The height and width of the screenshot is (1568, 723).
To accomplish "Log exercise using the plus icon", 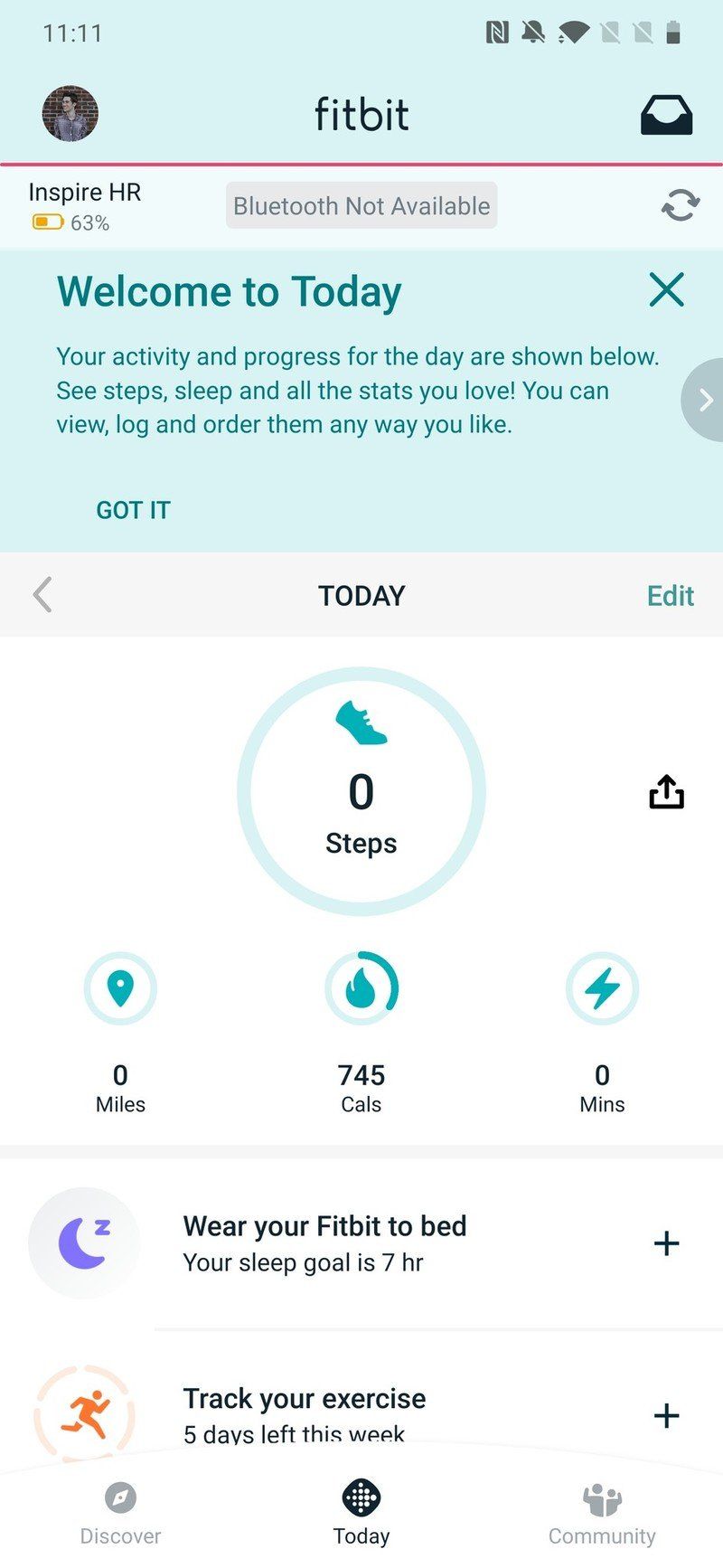I will 666,1415.
